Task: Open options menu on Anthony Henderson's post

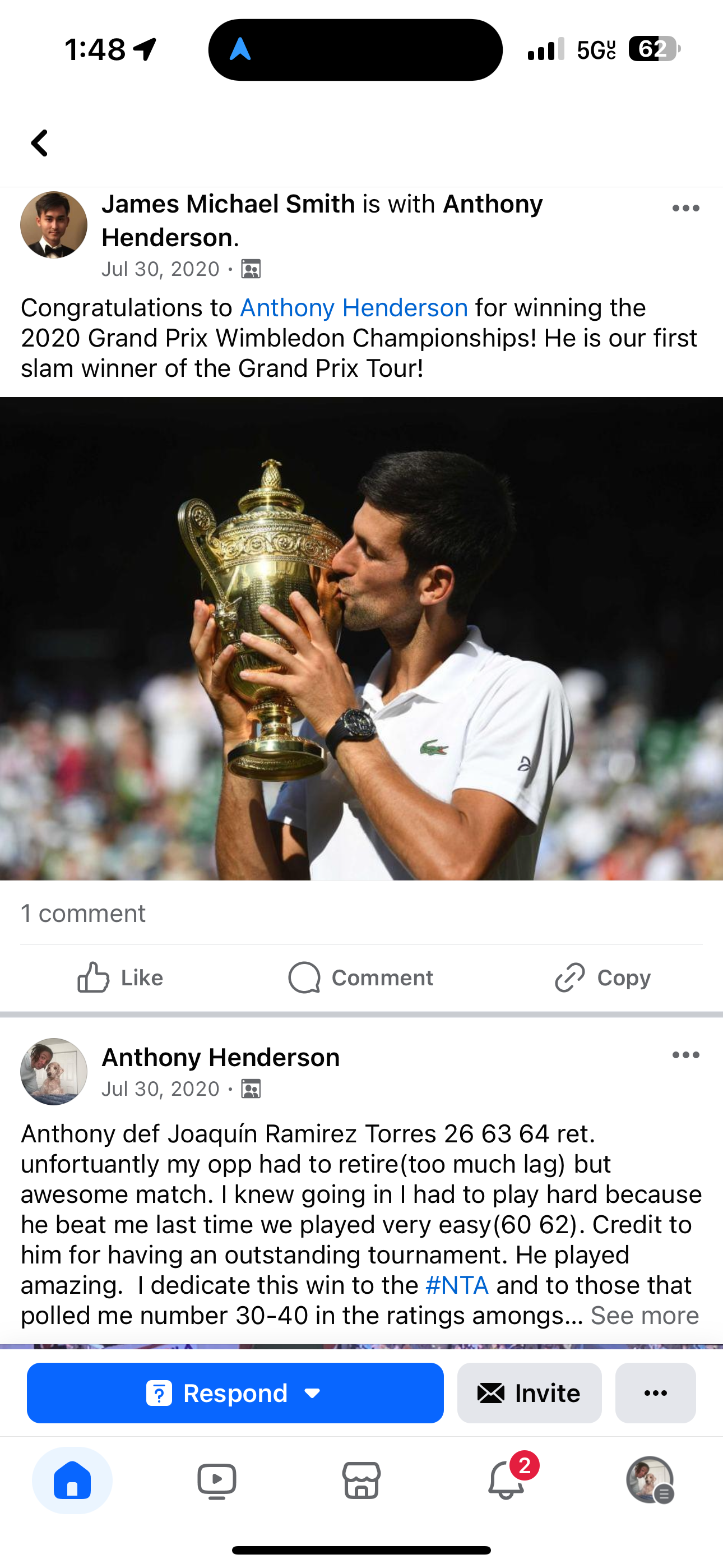Action: point(685,1055)
